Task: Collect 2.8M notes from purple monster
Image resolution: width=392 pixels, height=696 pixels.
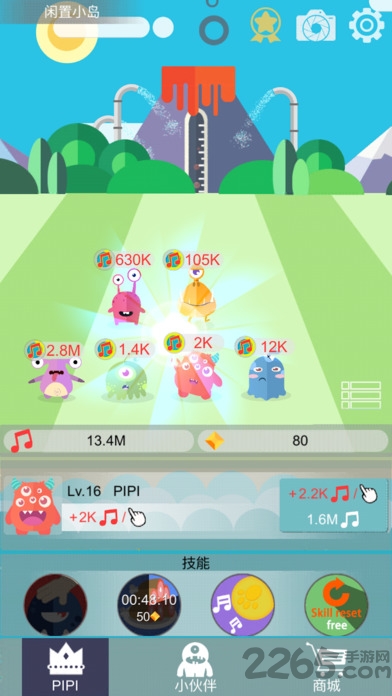Action: 53,350
